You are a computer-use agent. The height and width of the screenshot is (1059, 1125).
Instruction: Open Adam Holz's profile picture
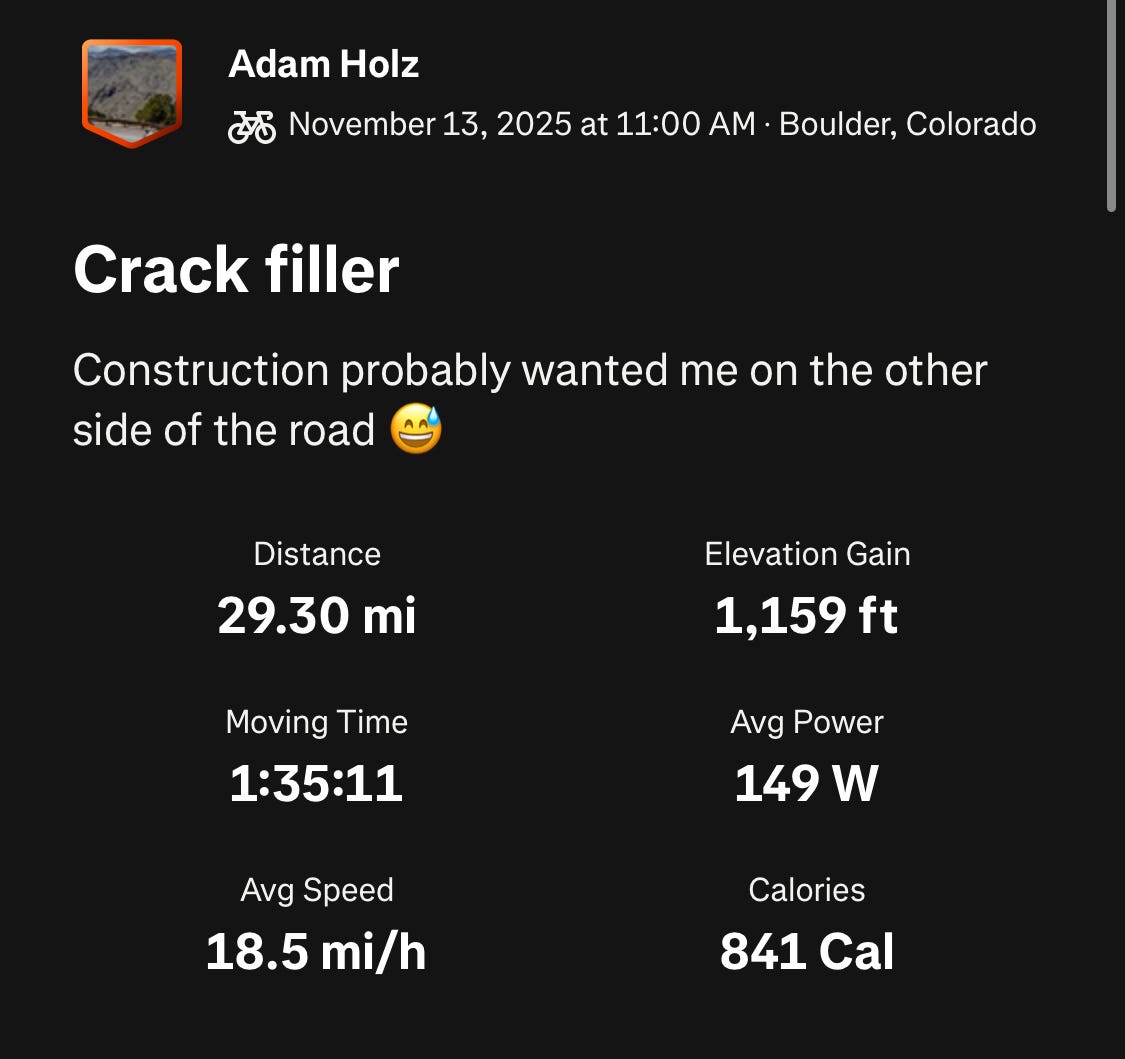coord(132,93)
